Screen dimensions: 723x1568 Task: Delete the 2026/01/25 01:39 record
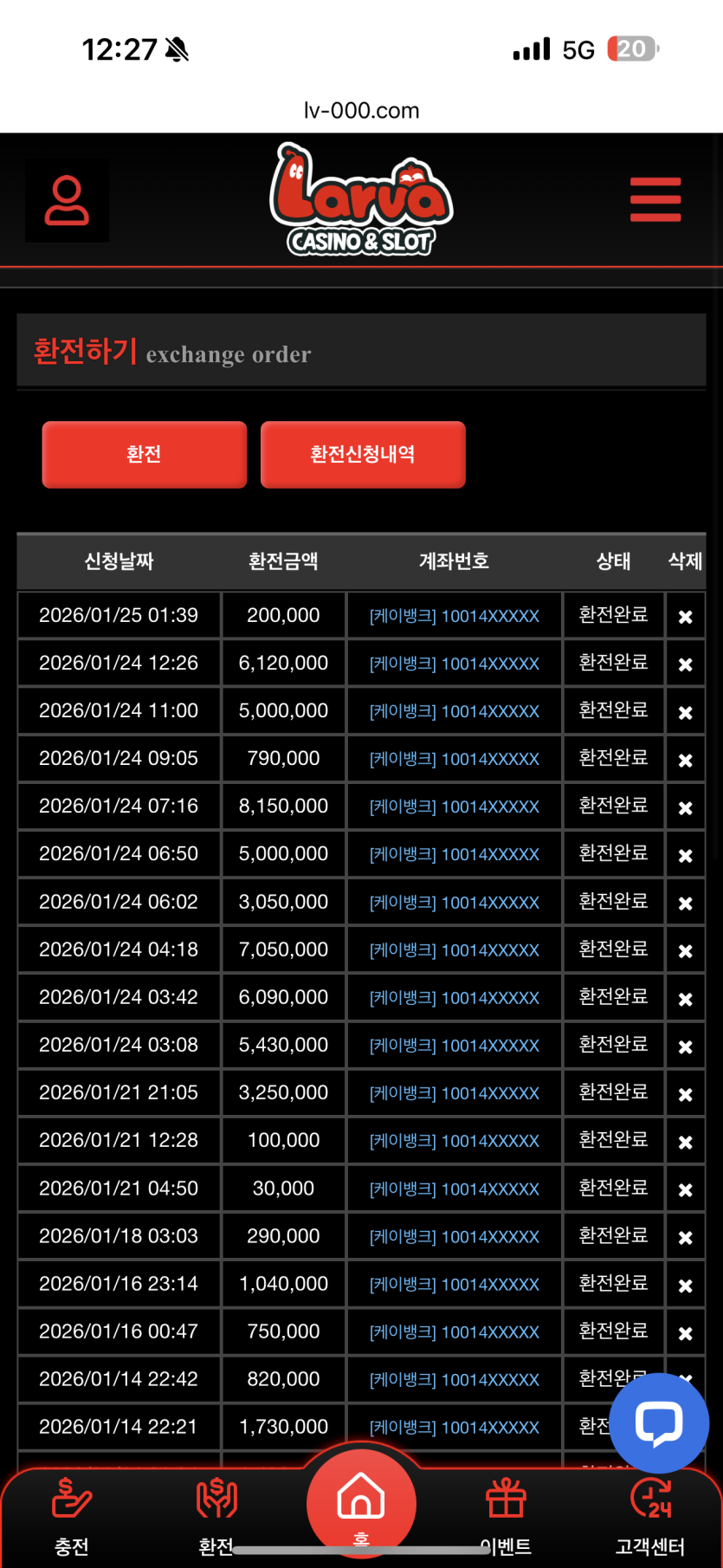685,617
